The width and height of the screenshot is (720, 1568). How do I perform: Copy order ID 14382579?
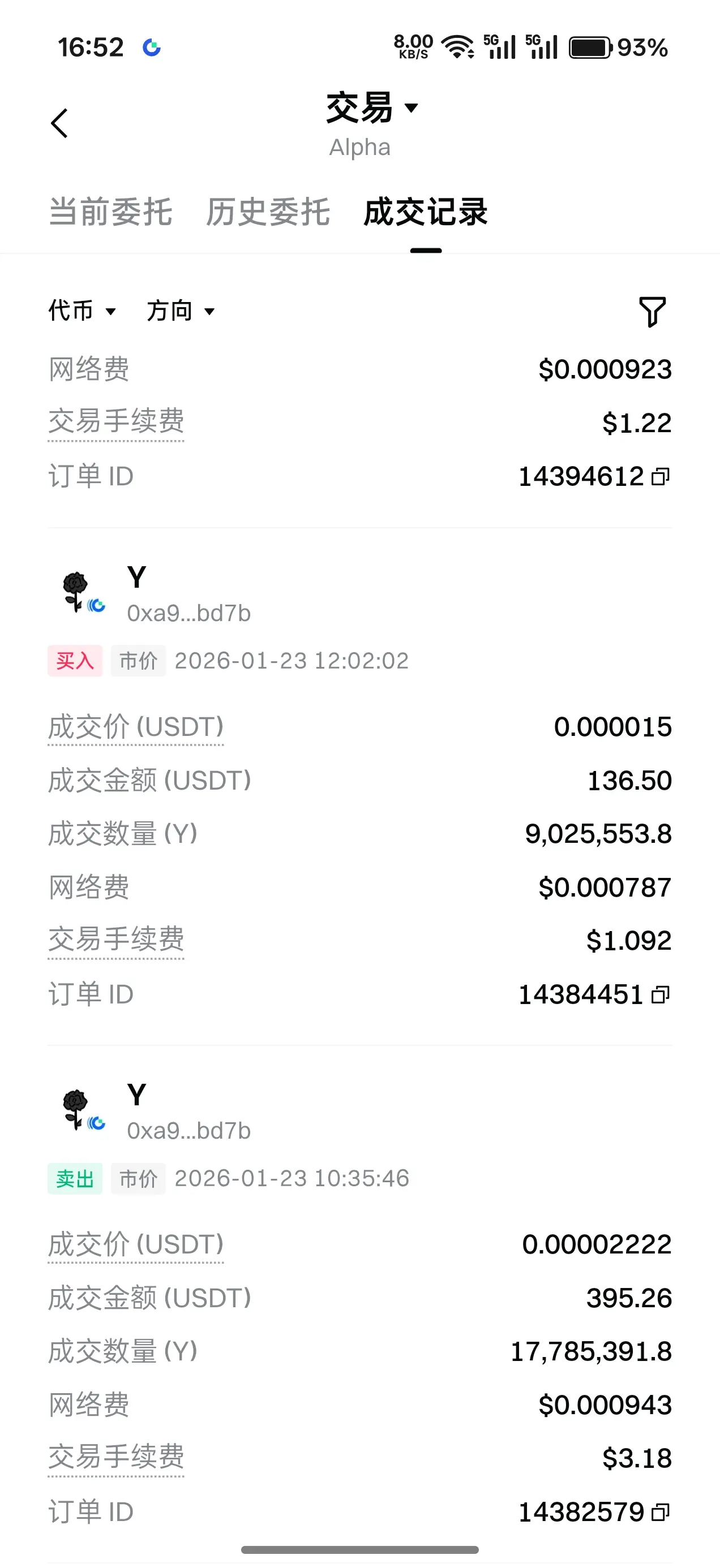[x=661, y=1512]
